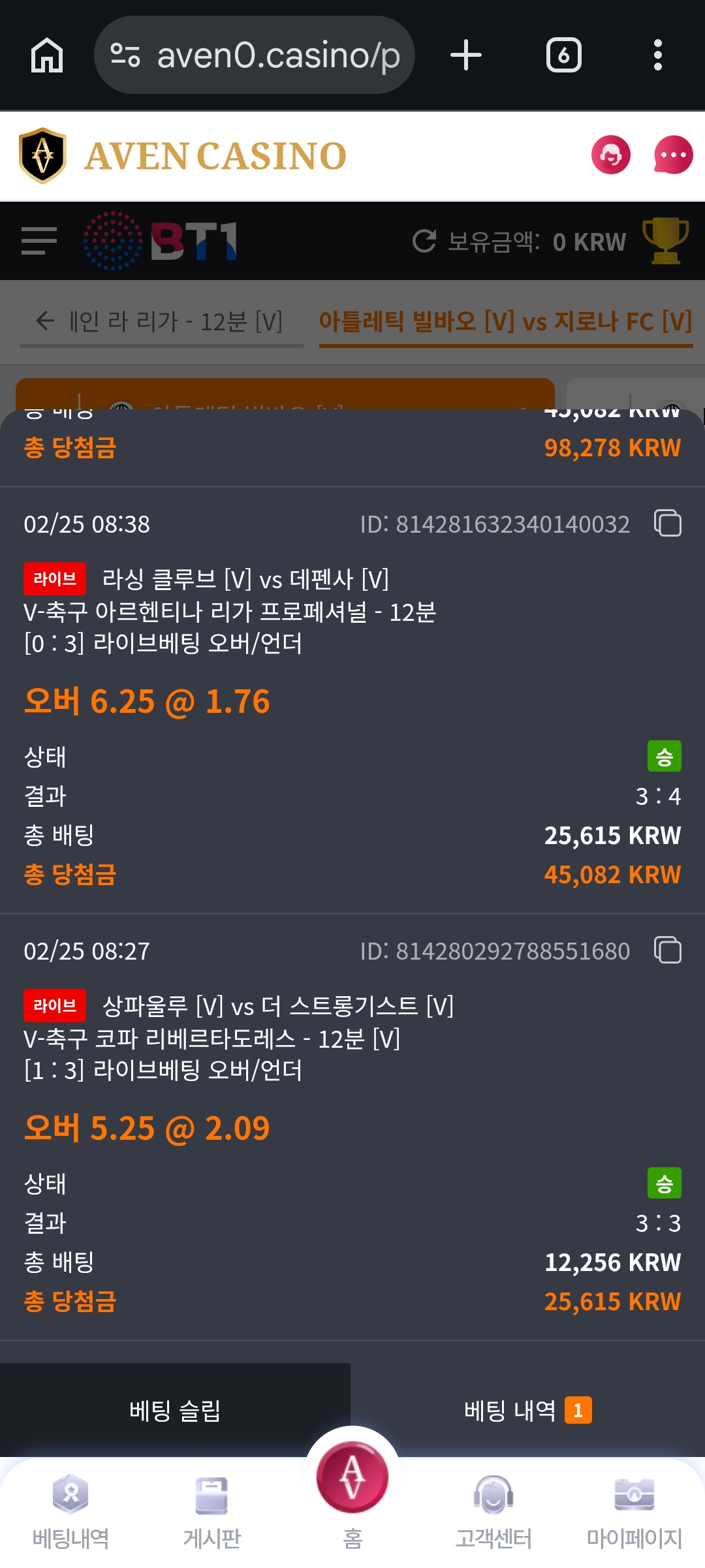Open the customer support agent icon
The height and width of the screenshot is (1568, 705).
pos(610,155)
